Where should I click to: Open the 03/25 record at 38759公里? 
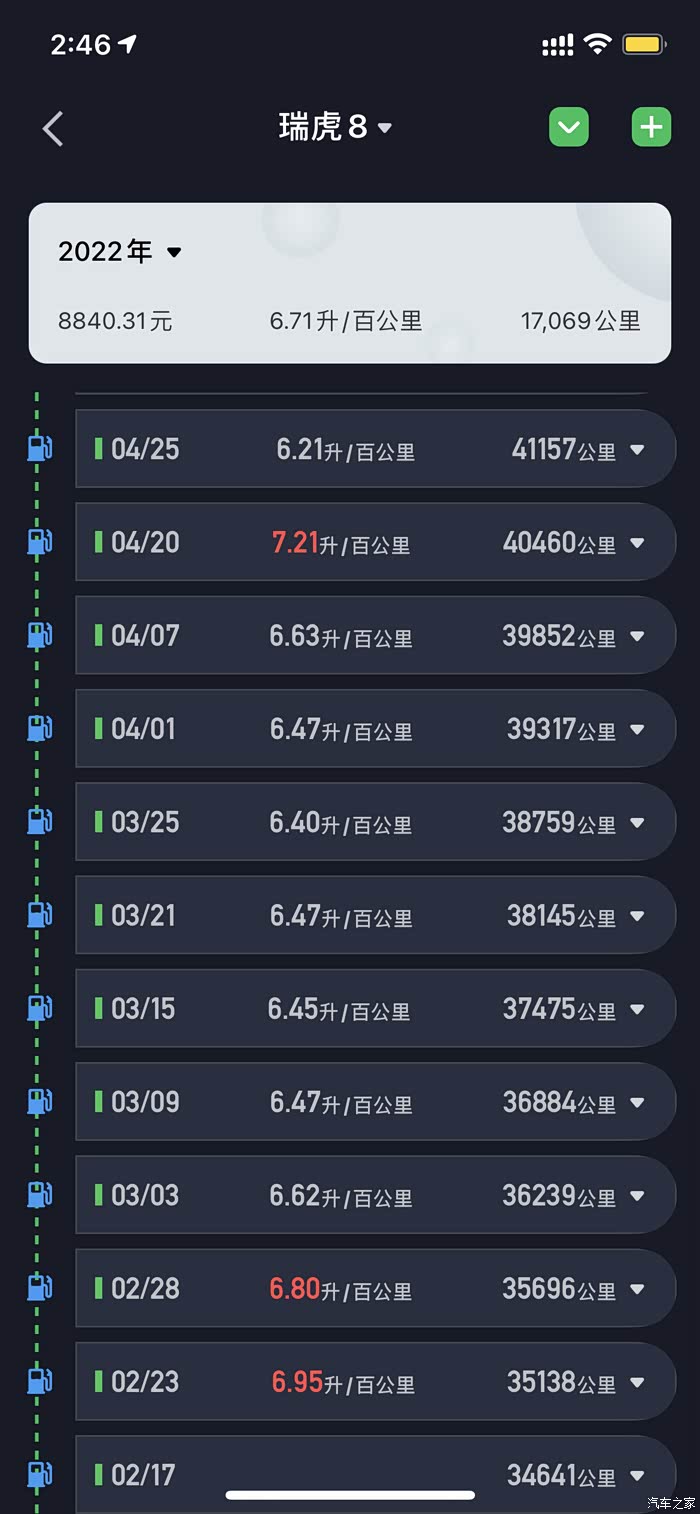pyautogui.click(x=637, y=823)
